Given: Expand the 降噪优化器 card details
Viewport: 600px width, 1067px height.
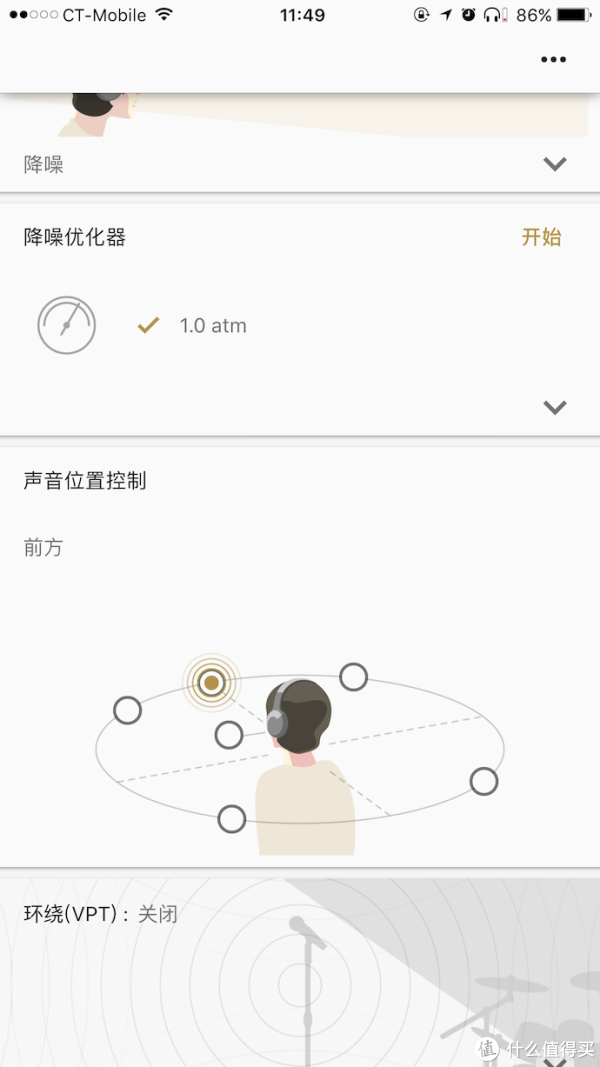Looking at the screenshot, I should tap(555, 407).
